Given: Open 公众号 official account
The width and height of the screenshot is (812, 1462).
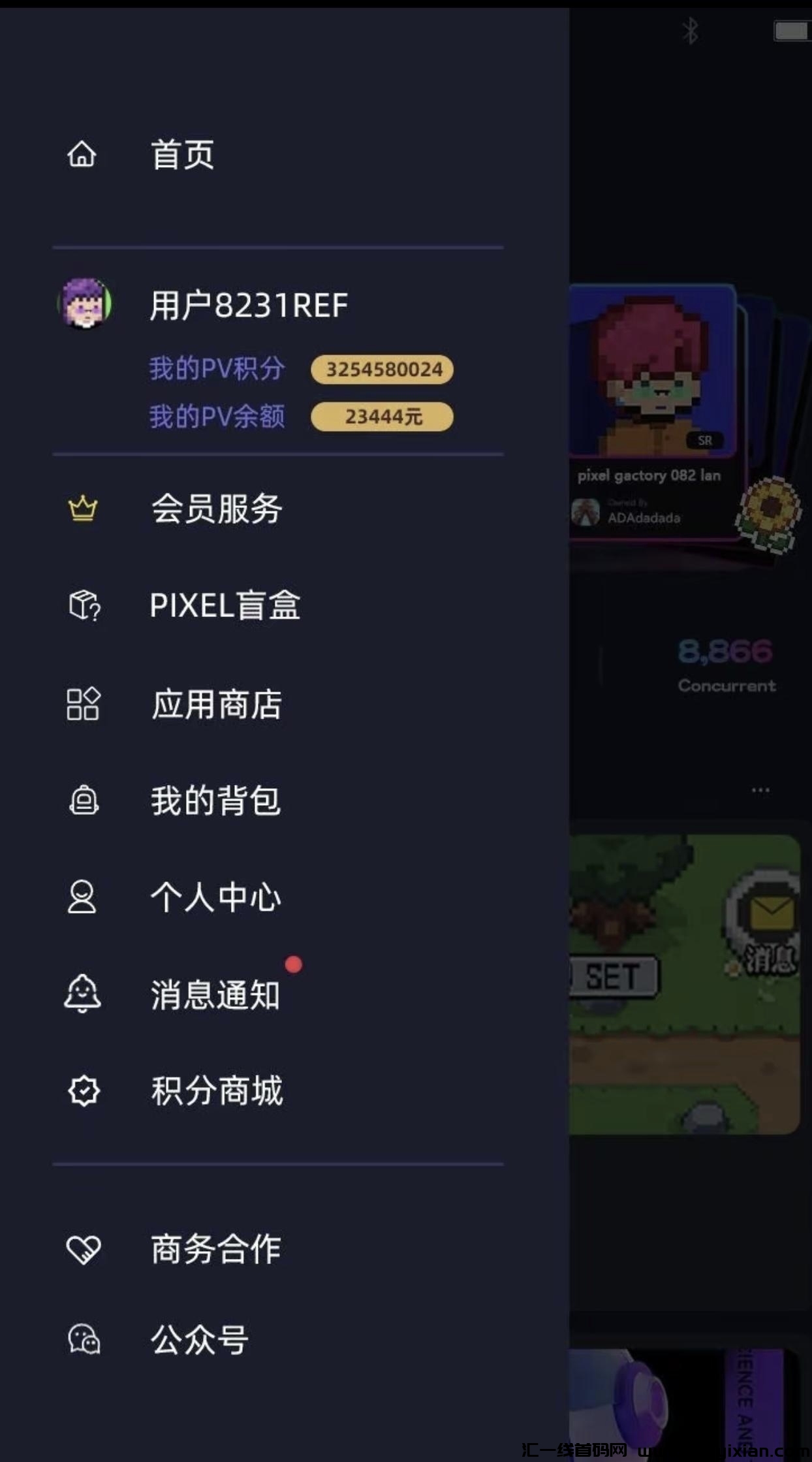Looking at the screenshot, I should click(x=199, y=1340).
